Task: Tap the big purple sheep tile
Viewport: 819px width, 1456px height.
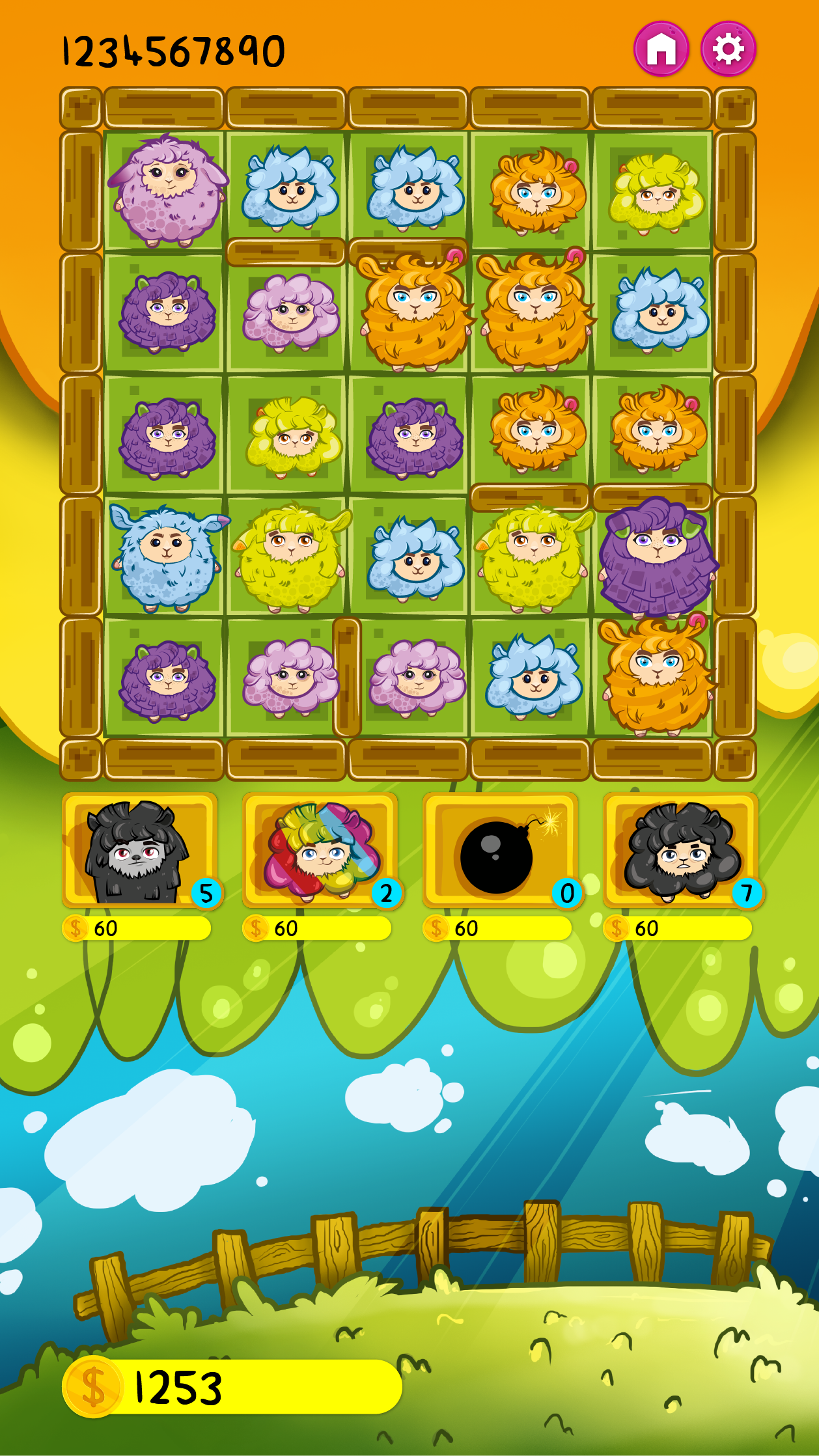Action: [656, 556]
